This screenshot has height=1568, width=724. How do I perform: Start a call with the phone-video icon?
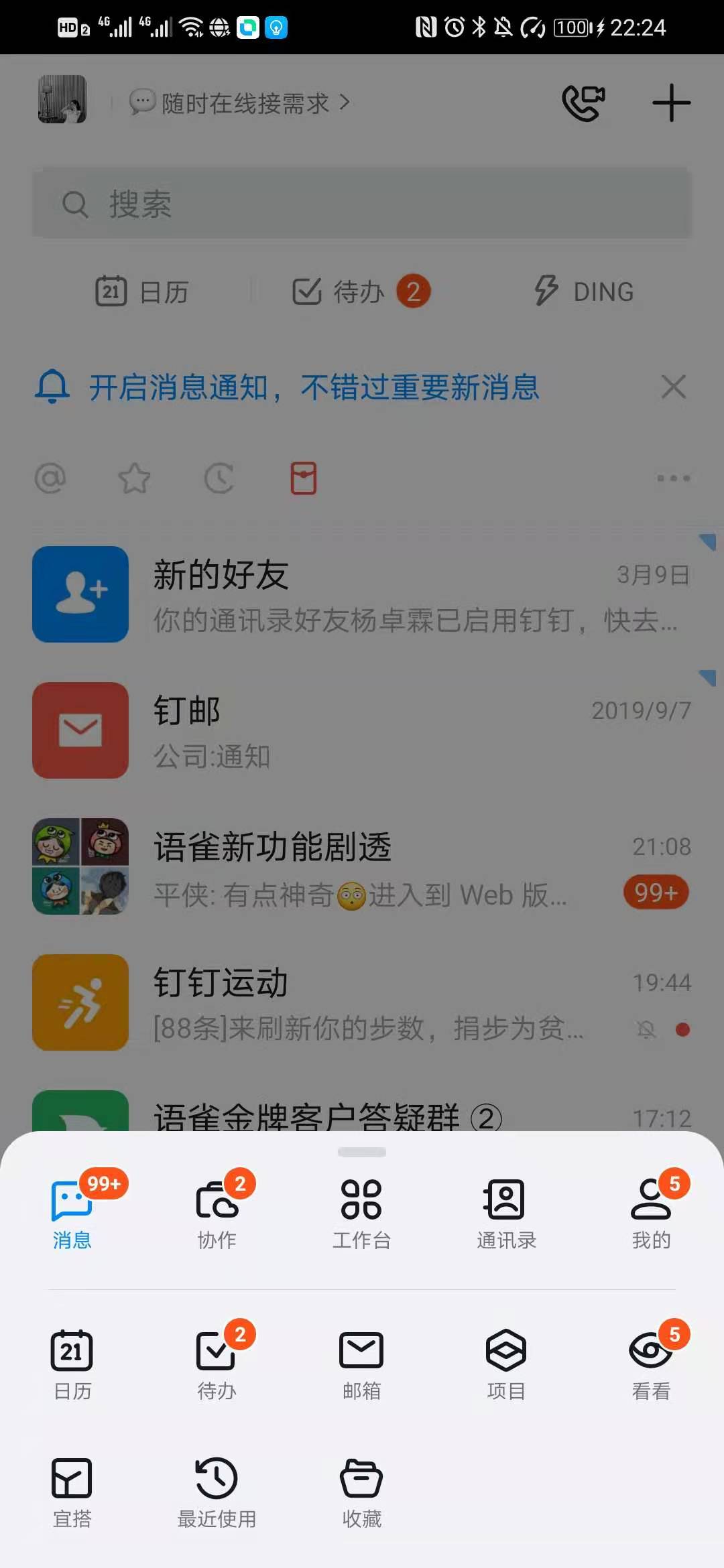pos(583,103)
